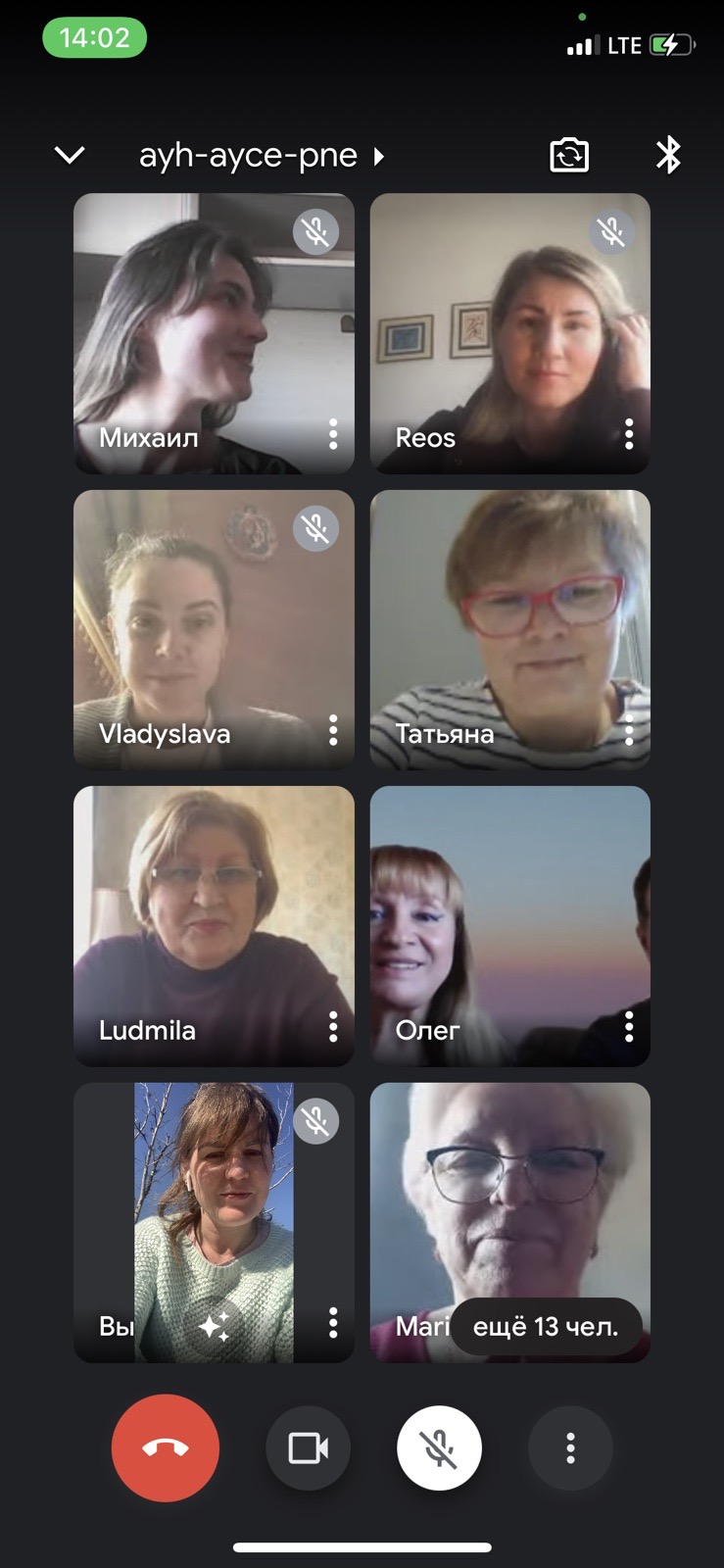Unmute the microphone
Viewport: 724px width, 1568px height.
[x=439, y=1447]
